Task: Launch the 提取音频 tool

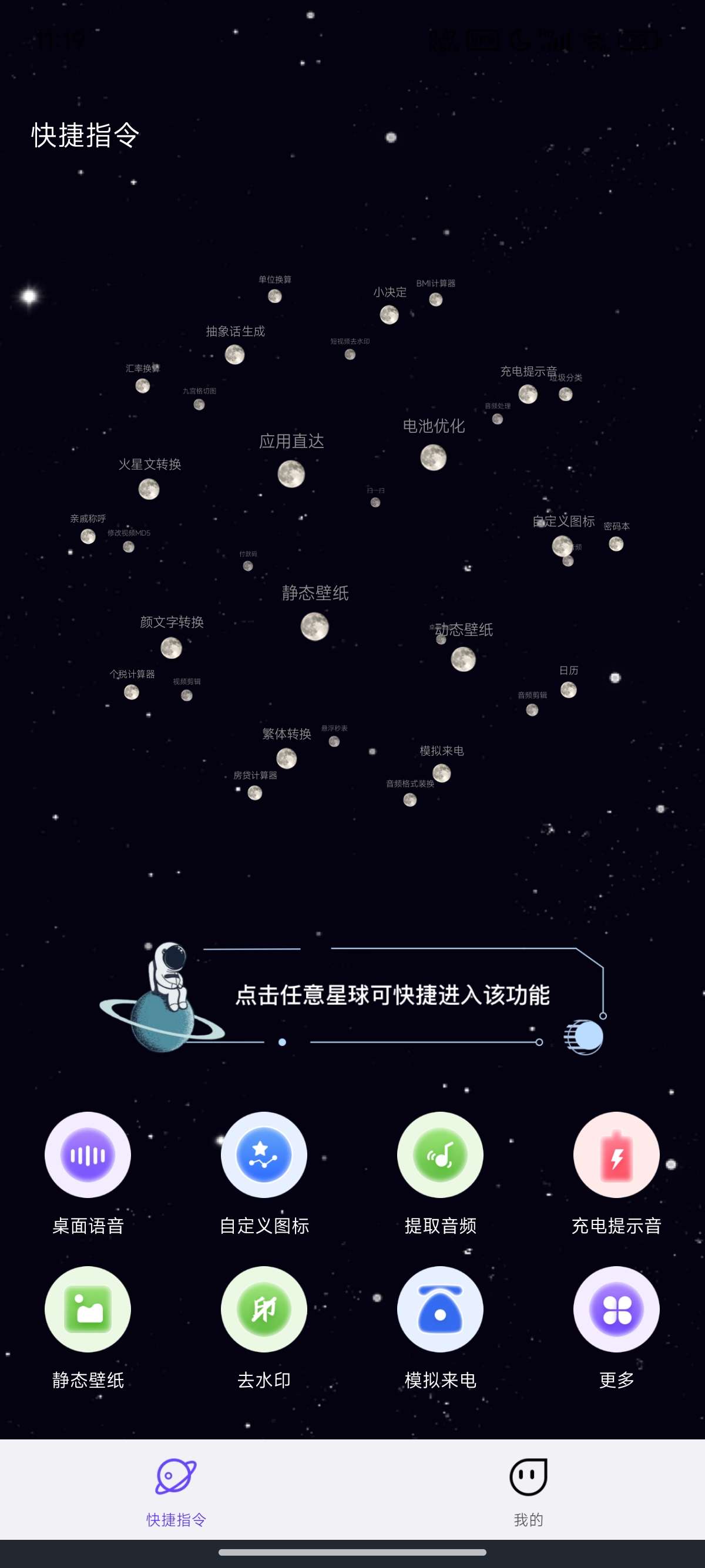Action: pos(439,1155)
